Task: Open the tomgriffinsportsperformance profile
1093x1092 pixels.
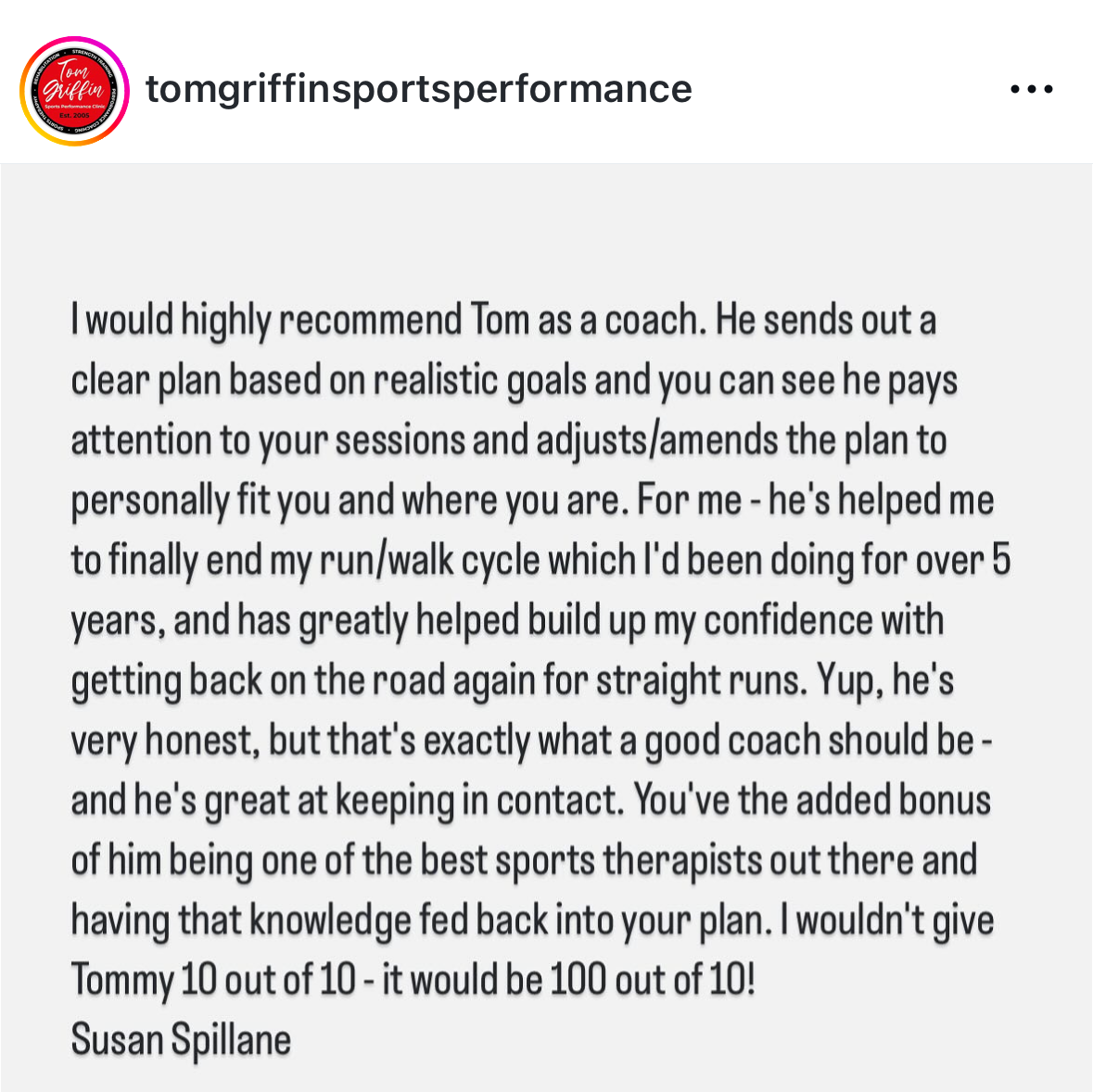Action: tap(419, 89)
